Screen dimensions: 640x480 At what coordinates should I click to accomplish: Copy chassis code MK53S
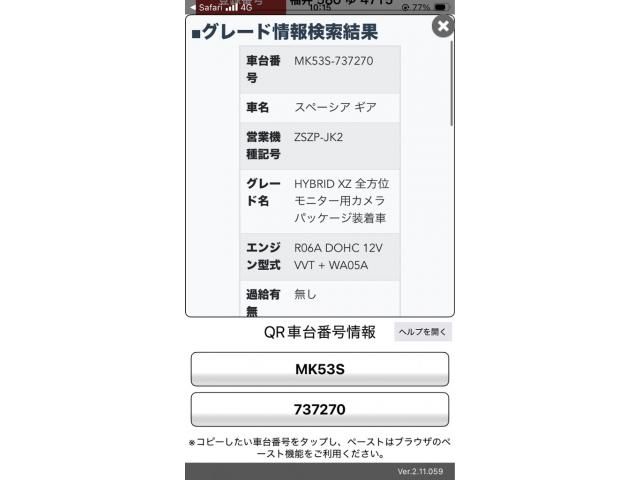point(319,369)
